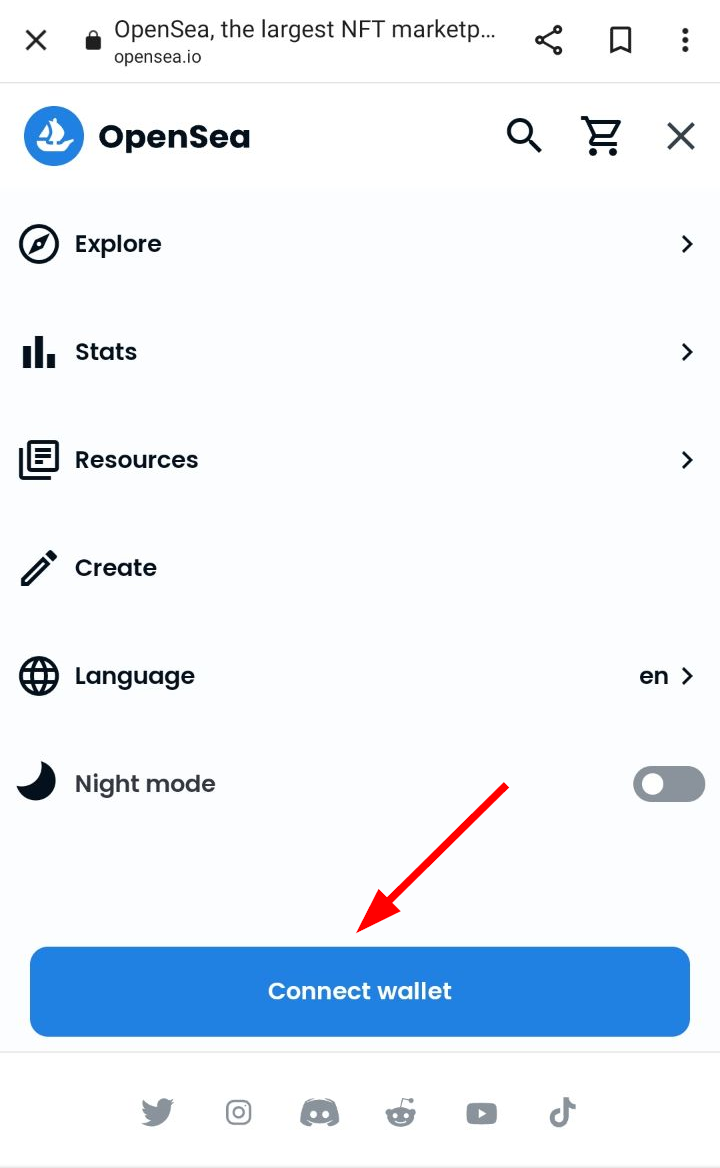Join the Discord community

click(319, 1113)
